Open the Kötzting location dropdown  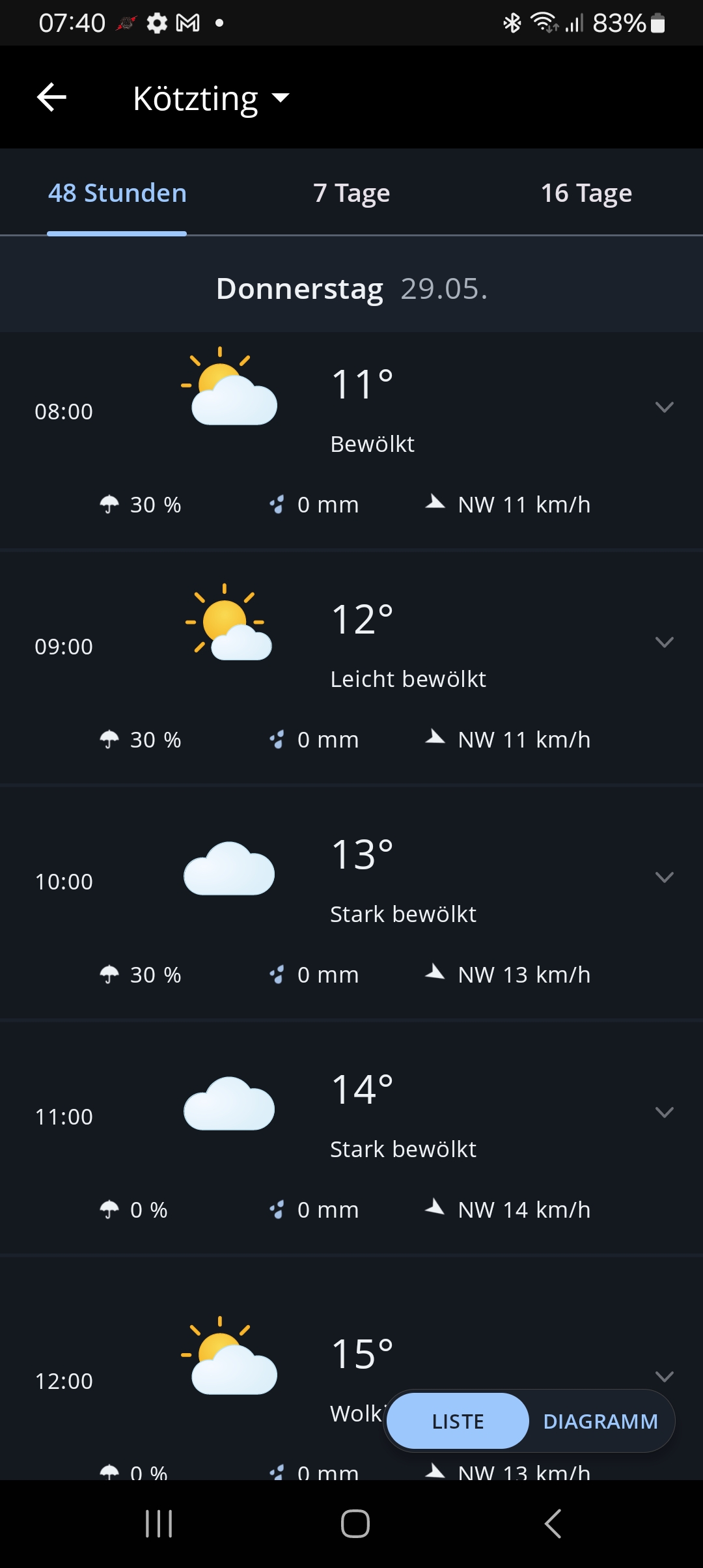211,98
